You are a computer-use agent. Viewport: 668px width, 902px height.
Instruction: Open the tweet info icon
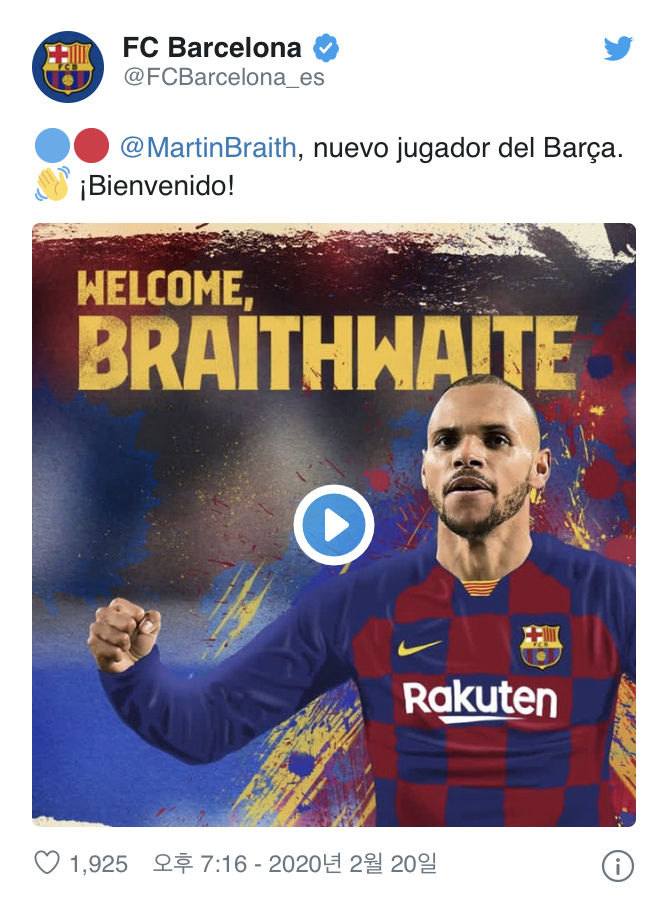[619, 866]
